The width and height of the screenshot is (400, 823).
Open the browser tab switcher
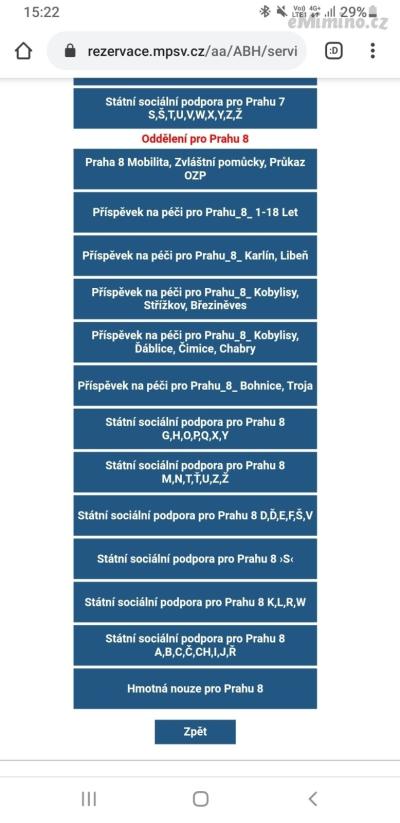pos(334,51)
